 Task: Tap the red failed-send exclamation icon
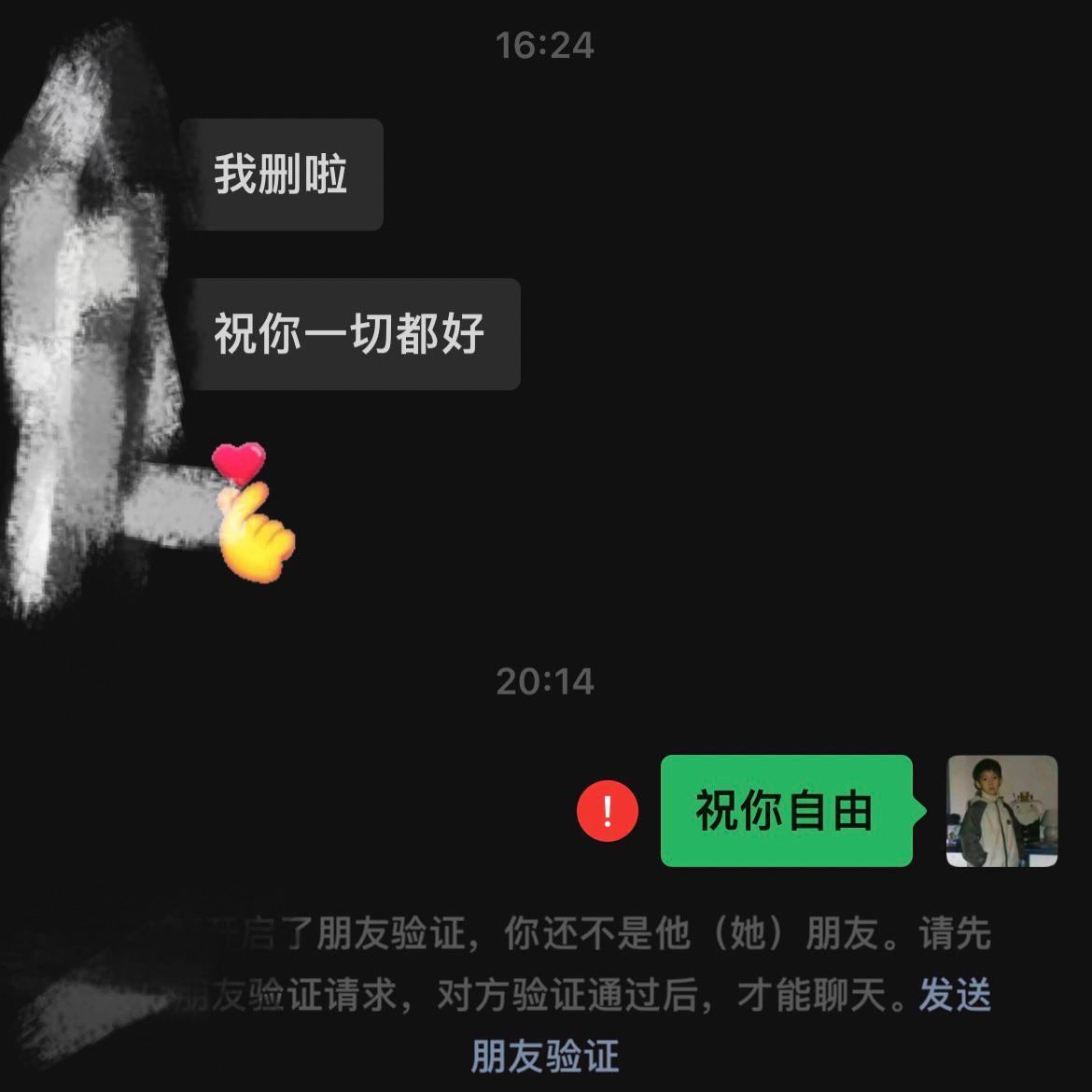[x=608, y=810]
